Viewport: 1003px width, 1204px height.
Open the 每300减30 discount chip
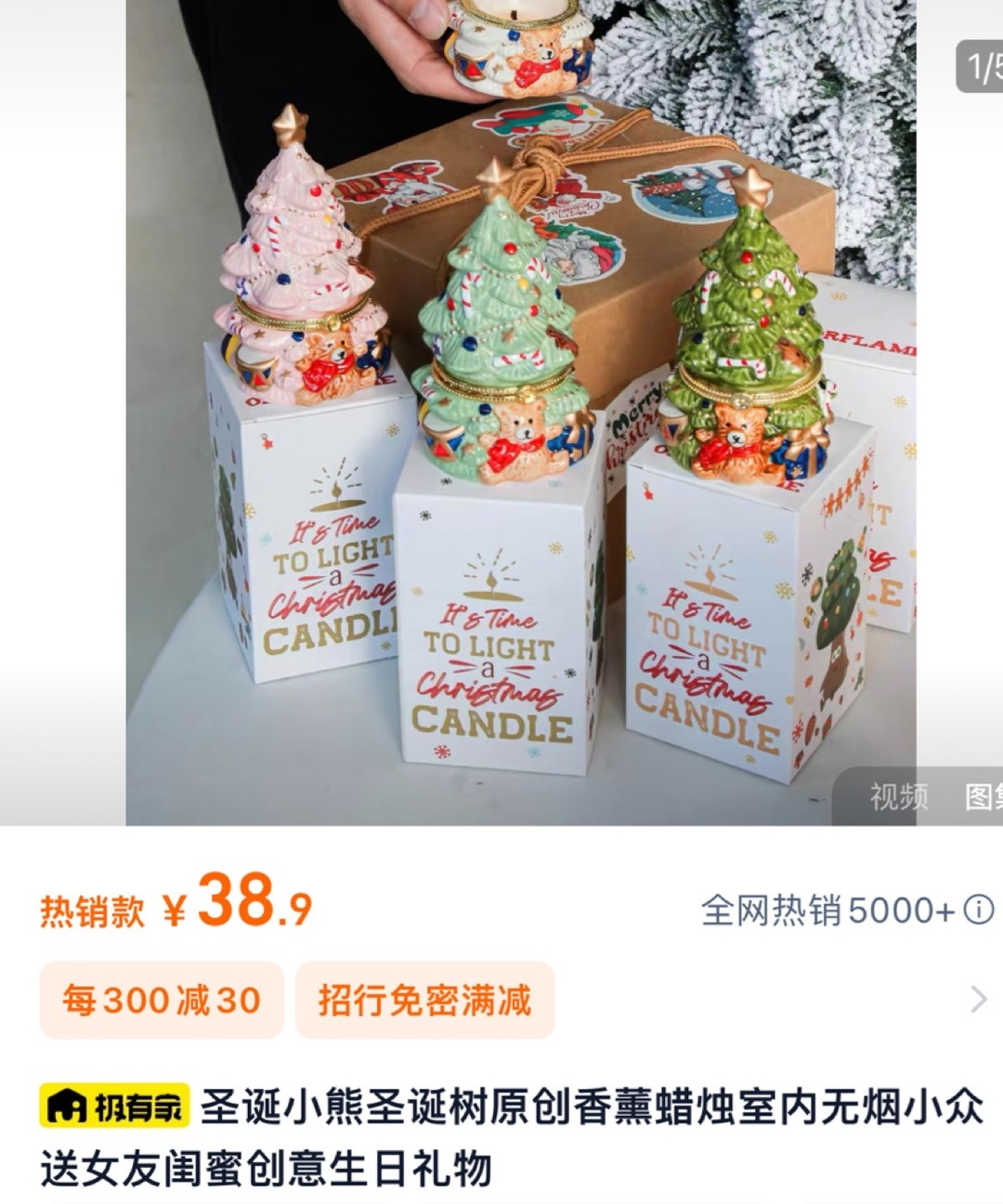pos(162,1001)
